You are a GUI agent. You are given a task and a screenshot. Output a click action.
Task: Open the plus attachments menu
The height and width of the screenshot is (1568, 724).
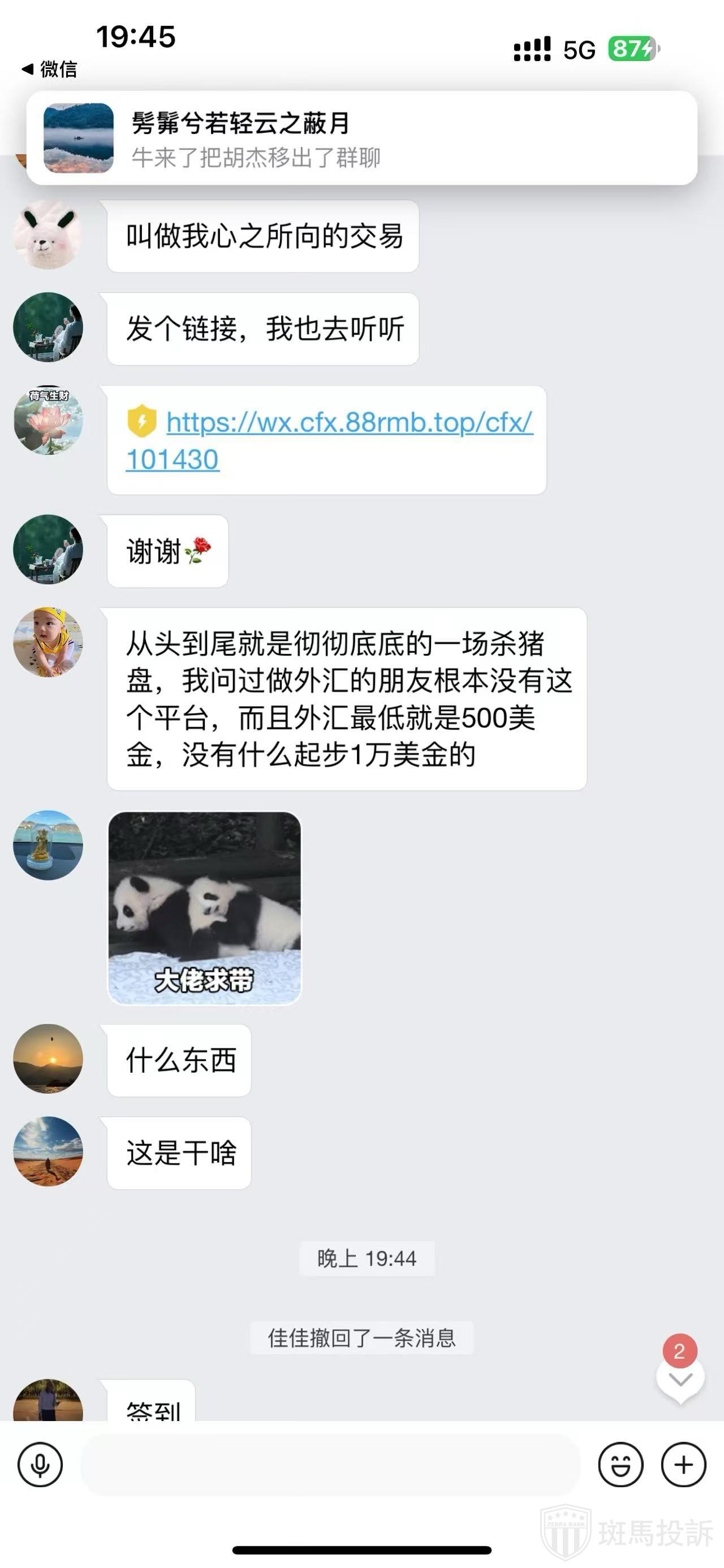coord(683,1464)
